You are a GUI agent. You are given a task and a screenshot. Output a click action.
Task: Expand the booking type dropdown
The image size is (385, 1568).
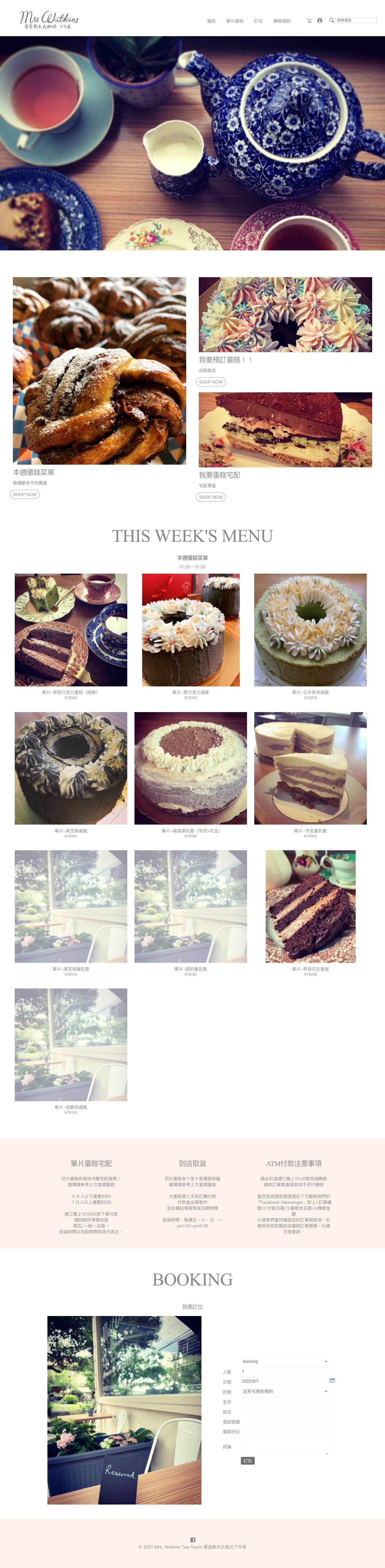[285, 1361]
